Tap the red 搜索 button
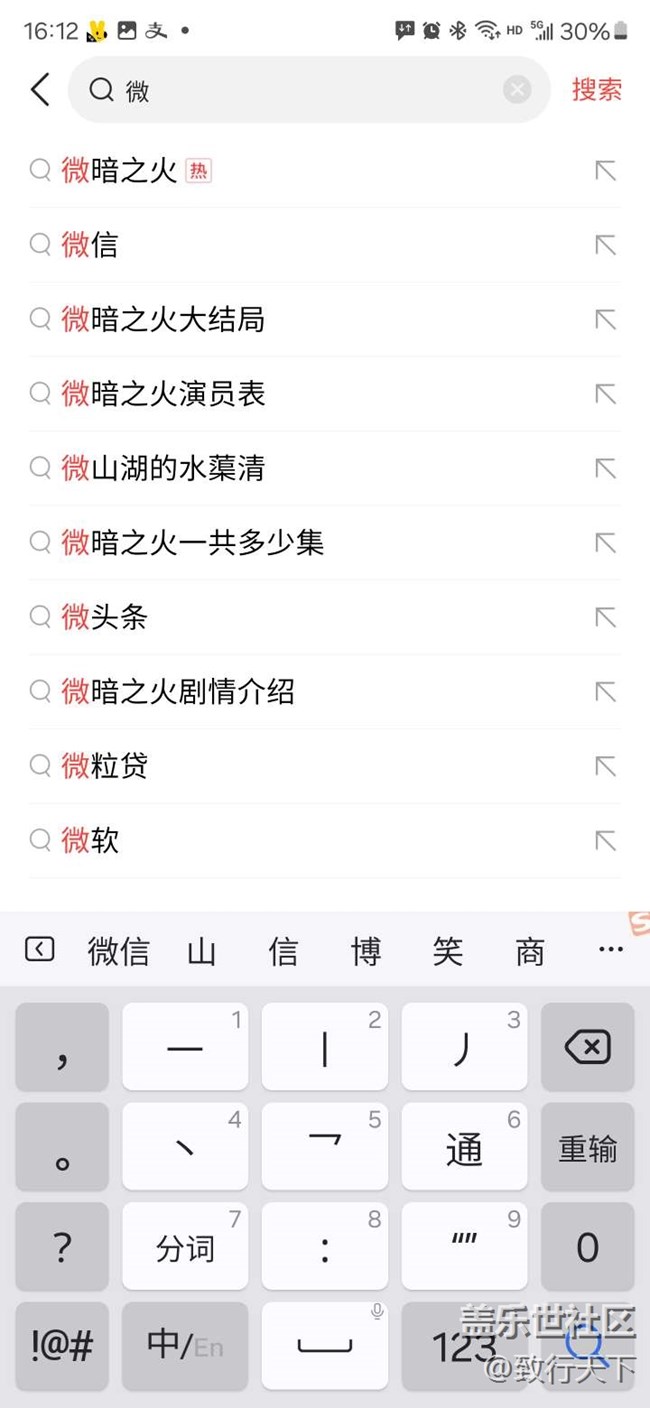 [597, 90]
